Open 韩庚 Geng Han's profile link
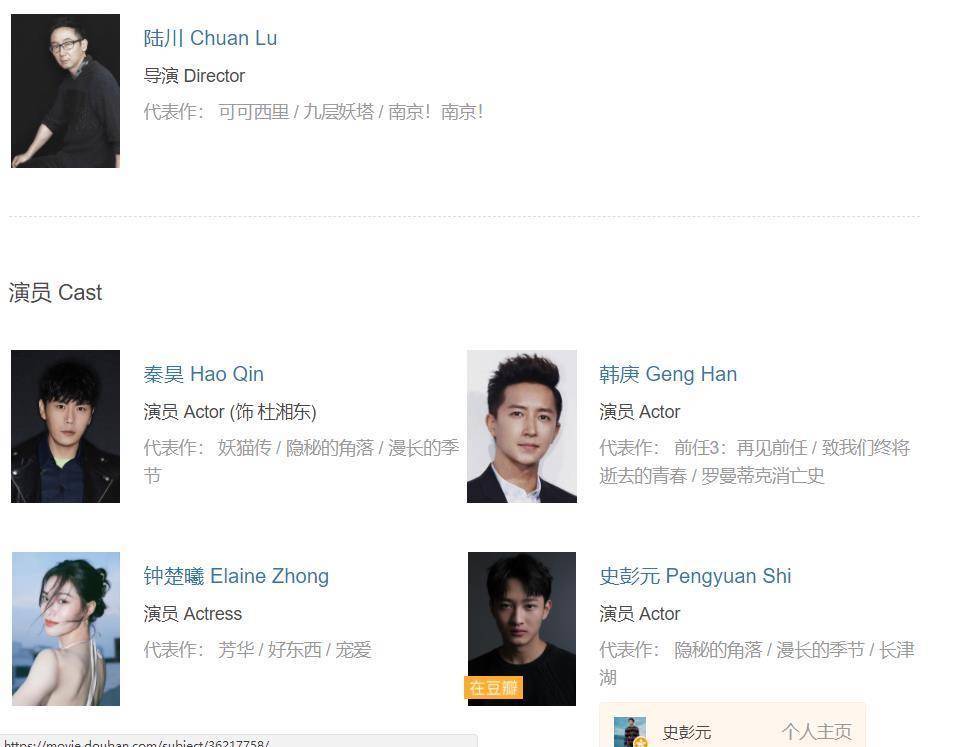The image size is (962, 747). pyautogui.click(x=668, y=374)
